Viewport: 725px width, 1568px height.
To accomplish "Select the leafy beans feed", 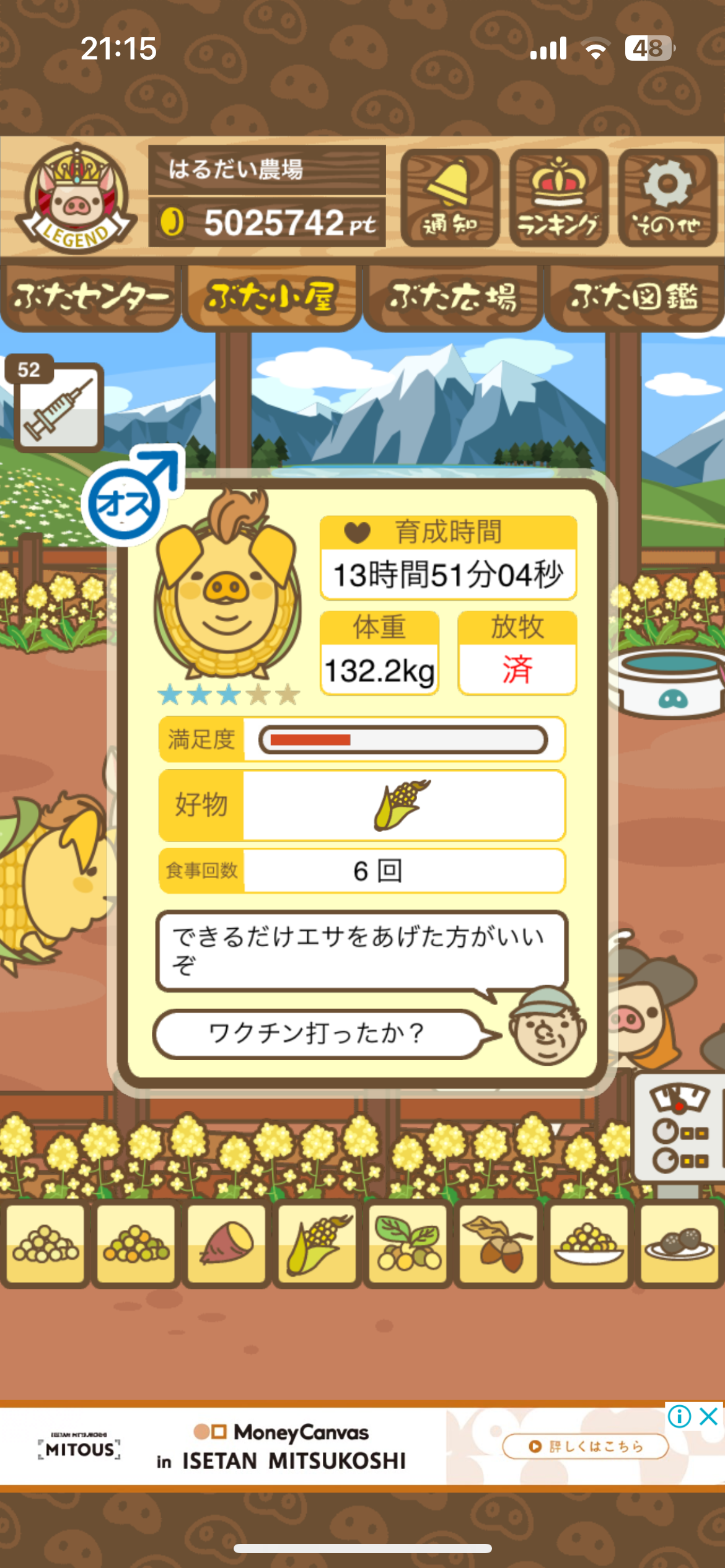I will click(408, 1244).
